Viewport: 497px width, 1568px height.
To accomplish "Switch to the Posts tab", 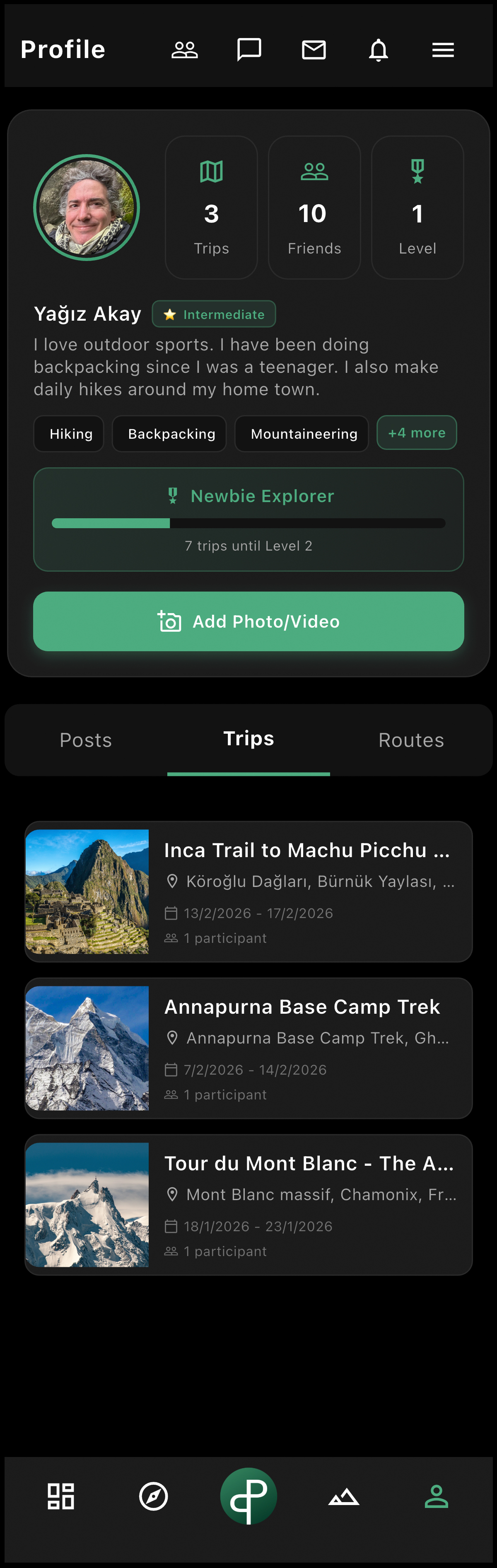I will 86,739.
